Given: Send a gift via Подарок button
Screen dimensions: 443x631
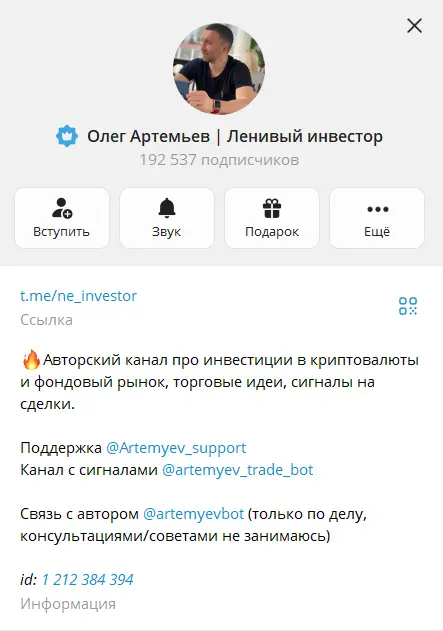Looking at the screenshot, I should coord(272,218).
